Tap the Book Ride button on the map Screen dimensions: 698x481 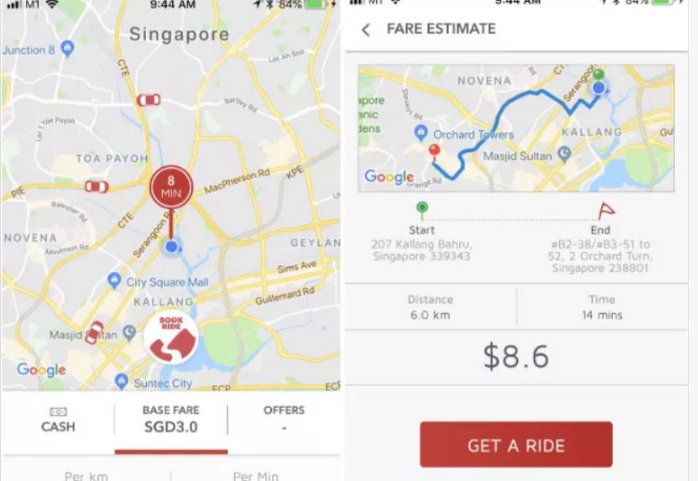click(170, 337)
